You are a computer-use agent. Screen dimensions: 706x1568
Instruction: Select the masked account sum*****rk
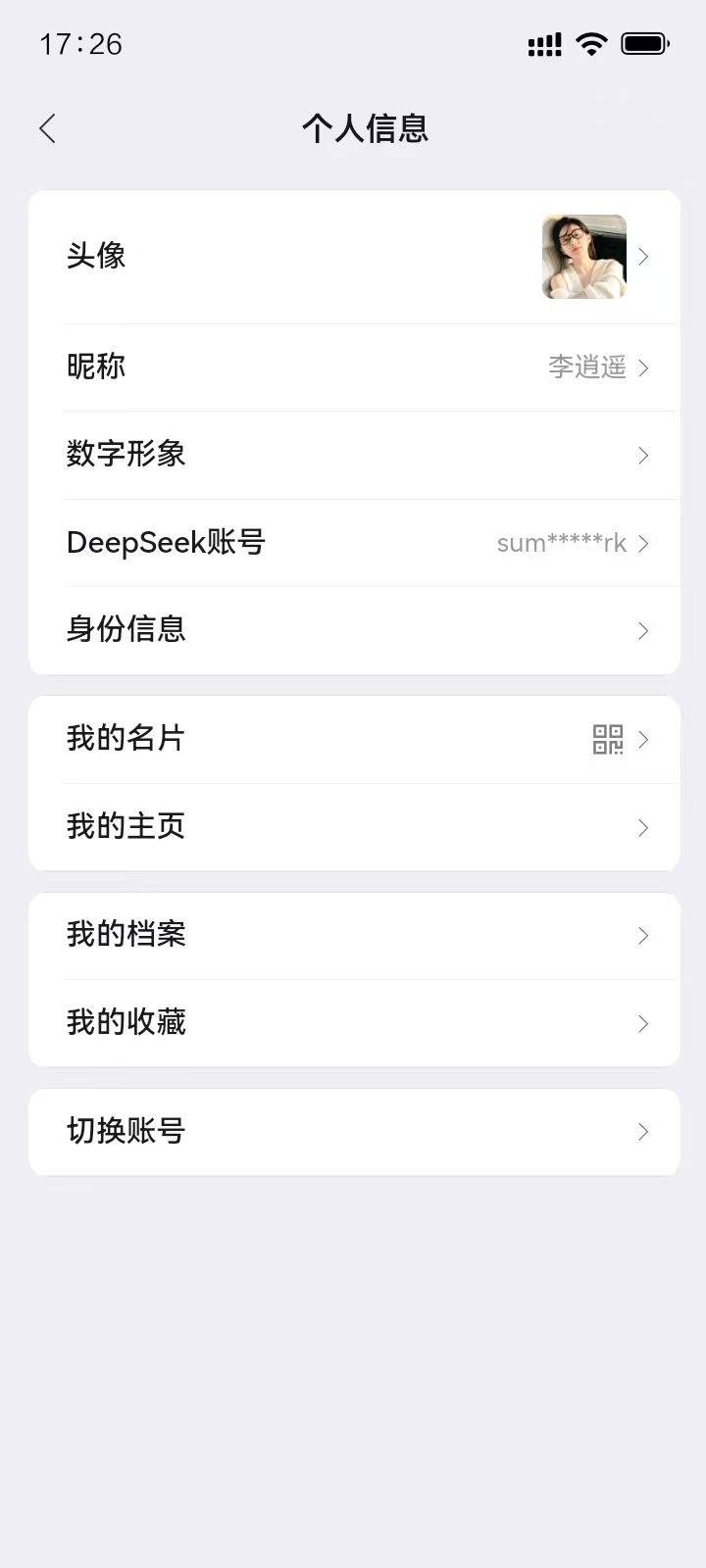(x=561, y=543)
